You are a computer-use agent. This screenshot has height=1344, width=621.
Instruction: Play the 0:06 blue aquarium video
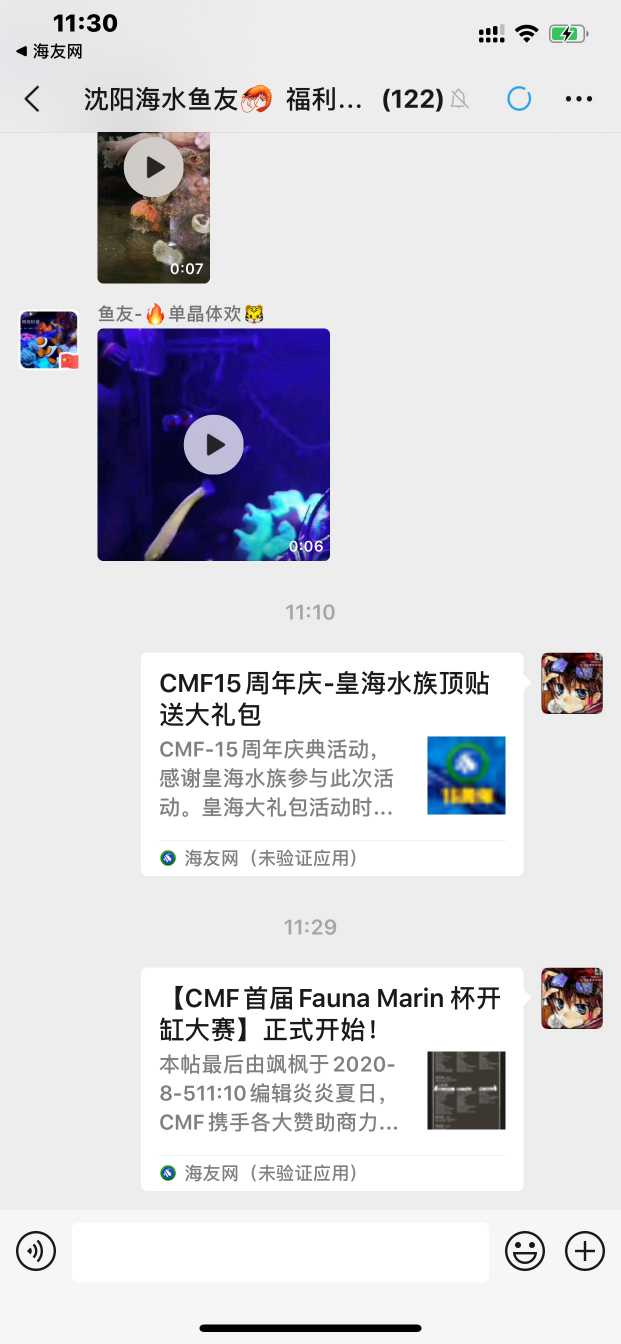pyautogui.click(x=213, y=445)
